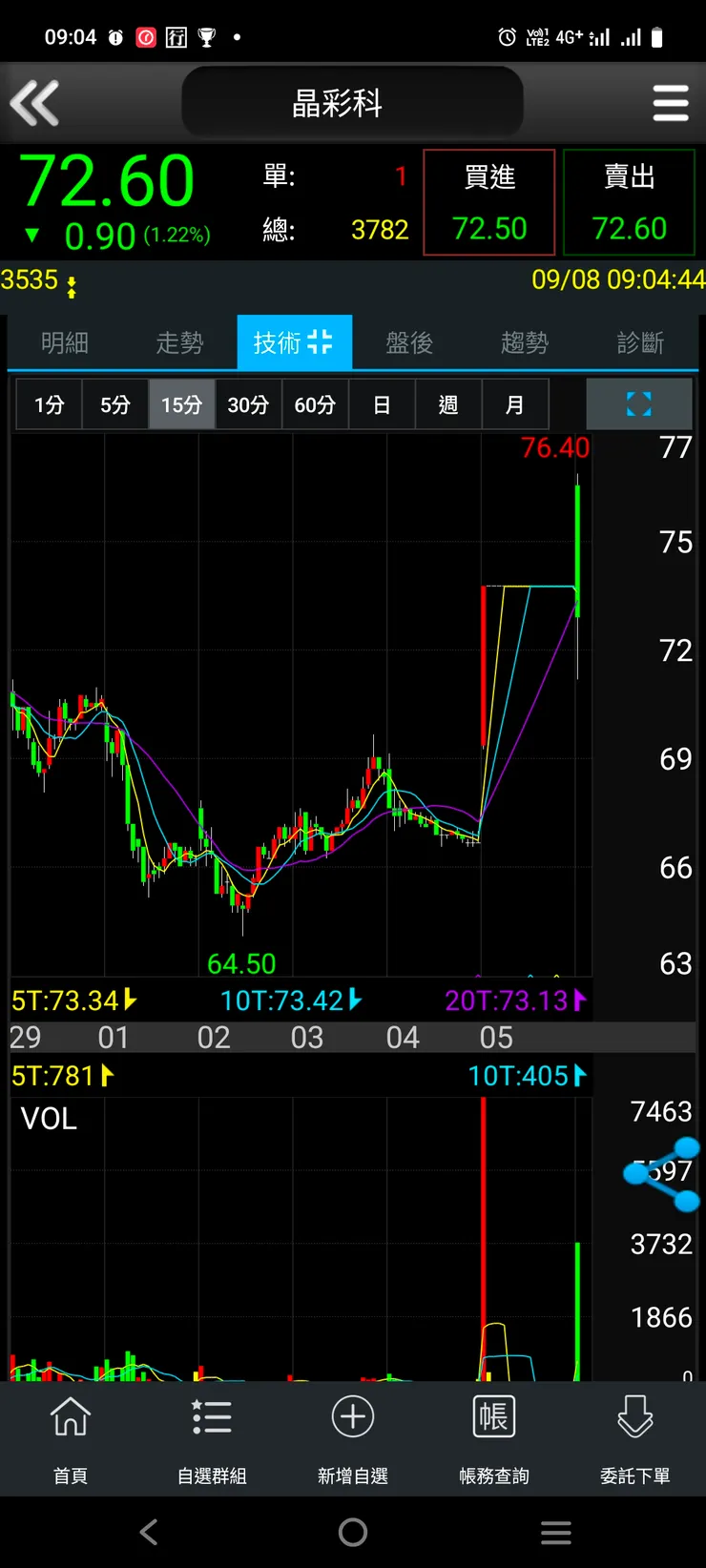706x1568 pixels.
Task: Switch chart to 月 monthly view
Action: (515, 404)
